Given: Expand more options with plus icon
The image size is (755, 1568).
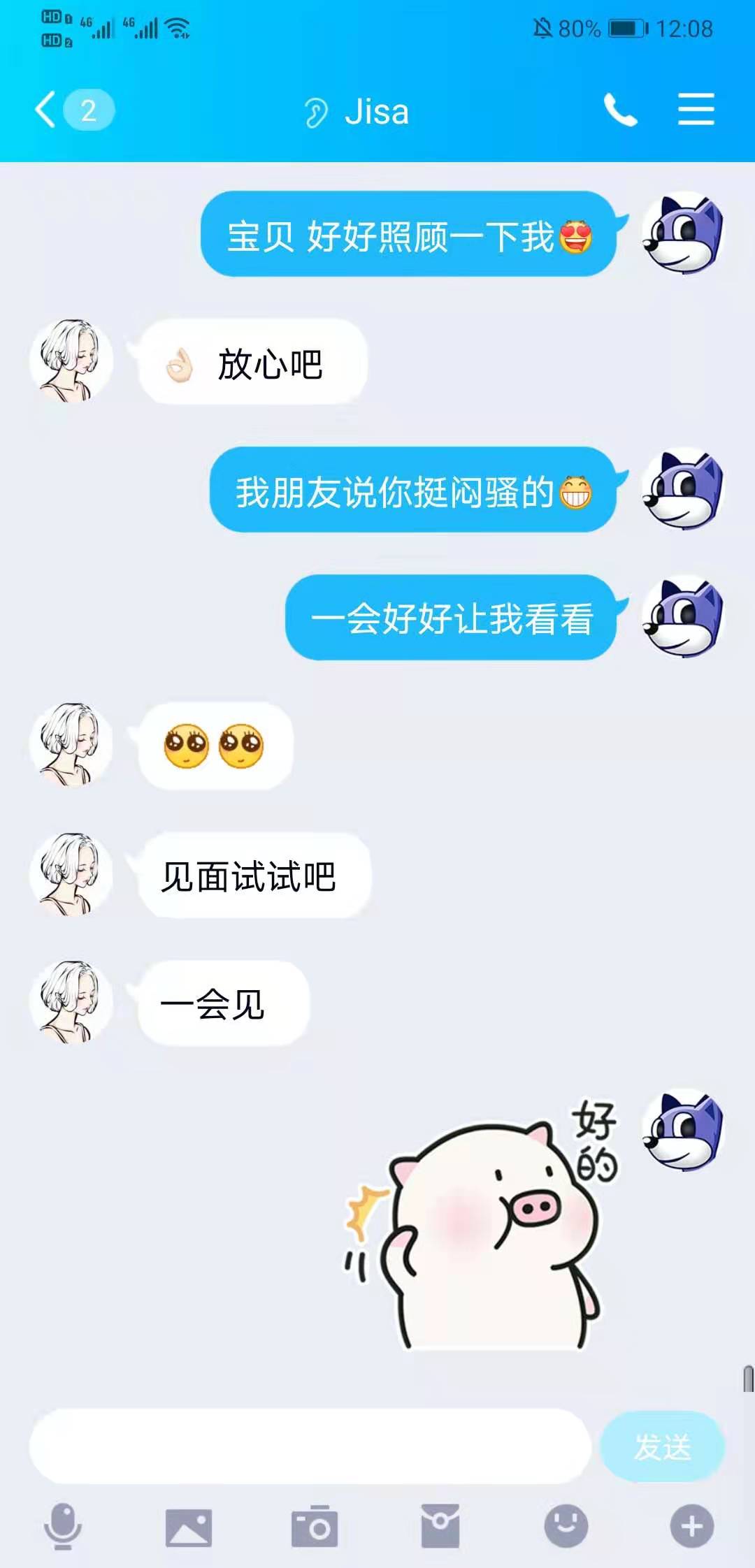Looking at the screenshot, I should click(692, 1526).
